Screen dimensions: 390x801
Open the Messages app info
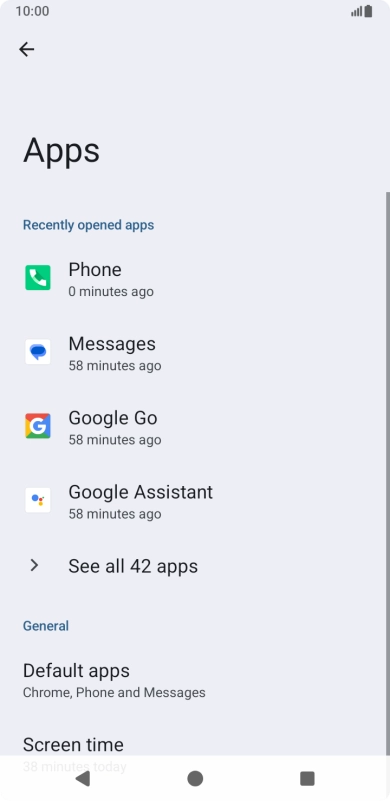tap(195, 352)
